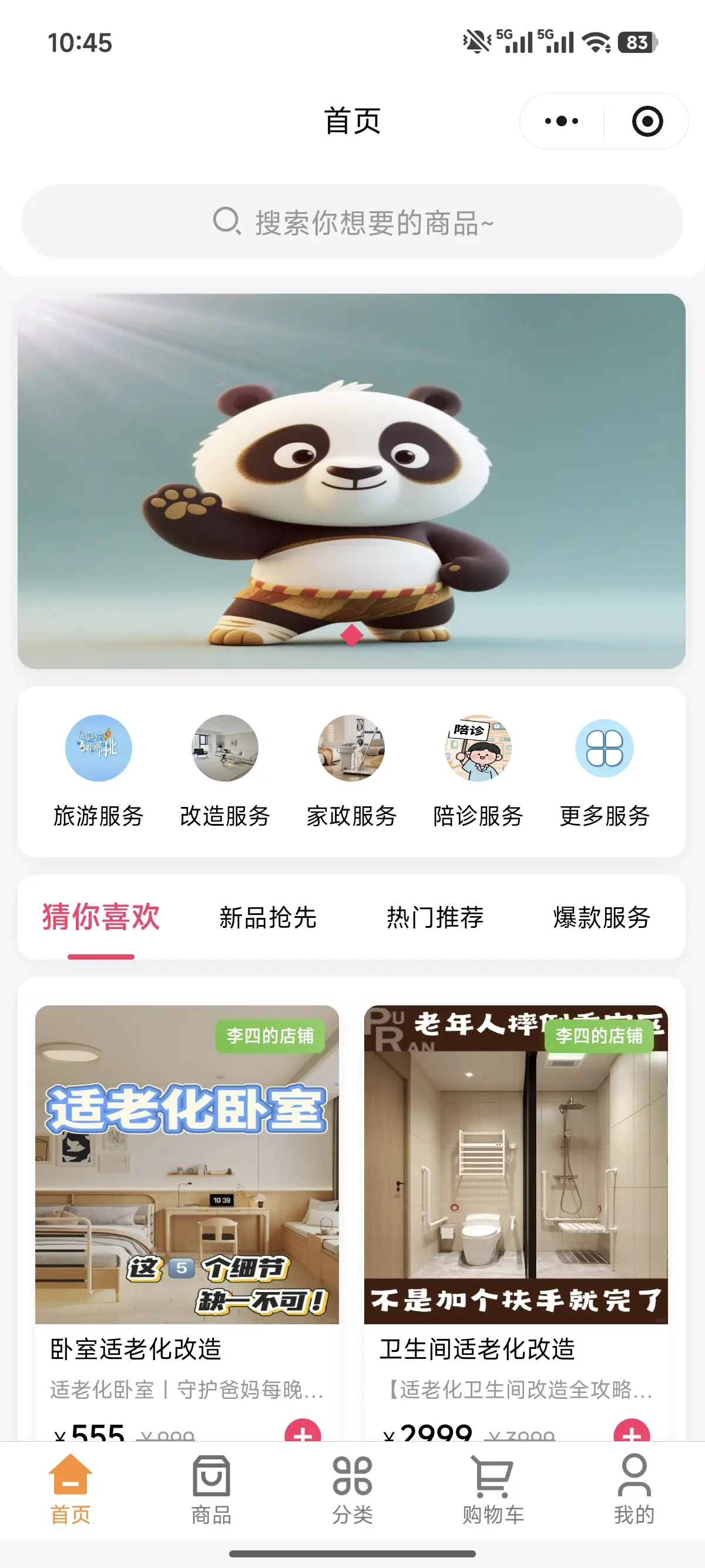Screen dimensions: 705x1568
Task: Close the mini program via circle icon
Action: (647, 121)
